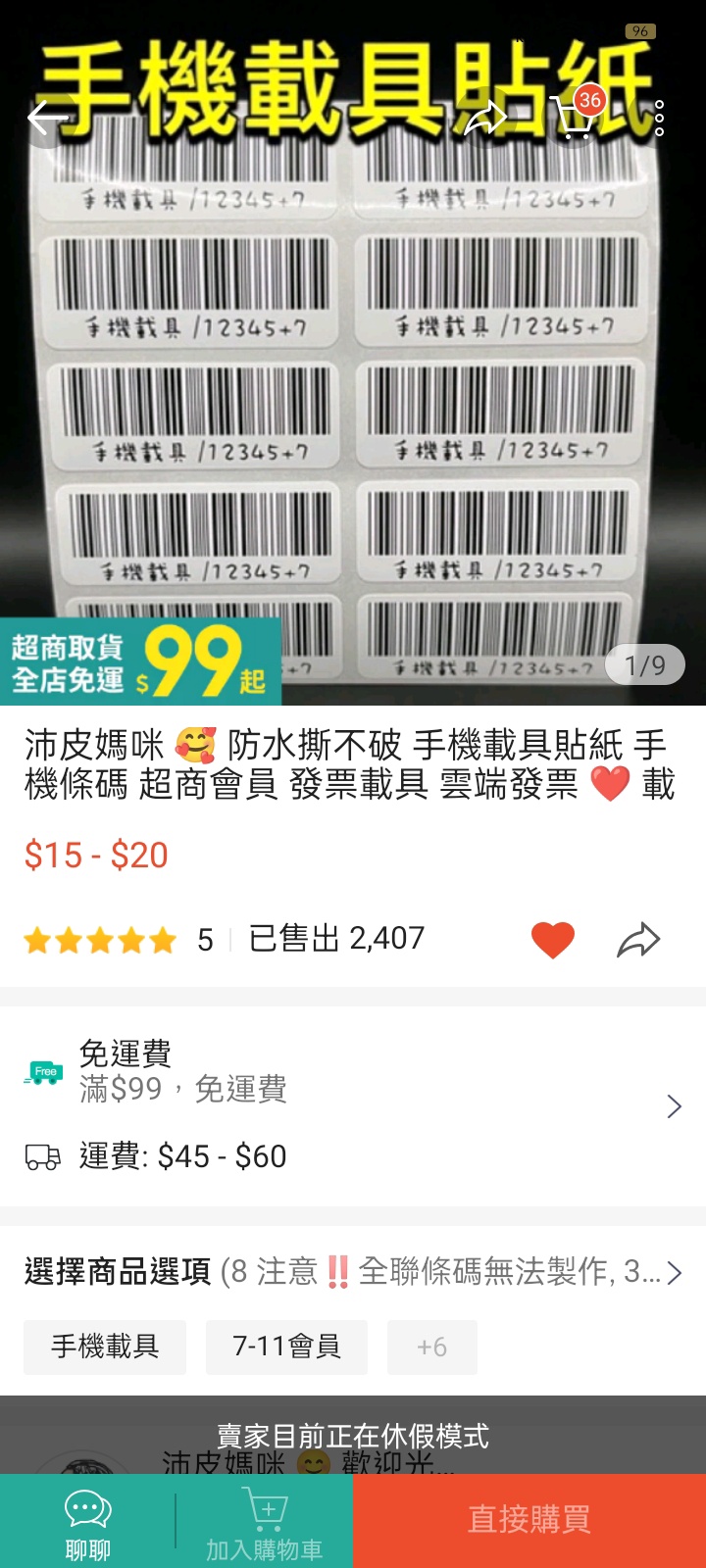
Task: Open the three-dot overflow menu
Action: click(659, 118)
